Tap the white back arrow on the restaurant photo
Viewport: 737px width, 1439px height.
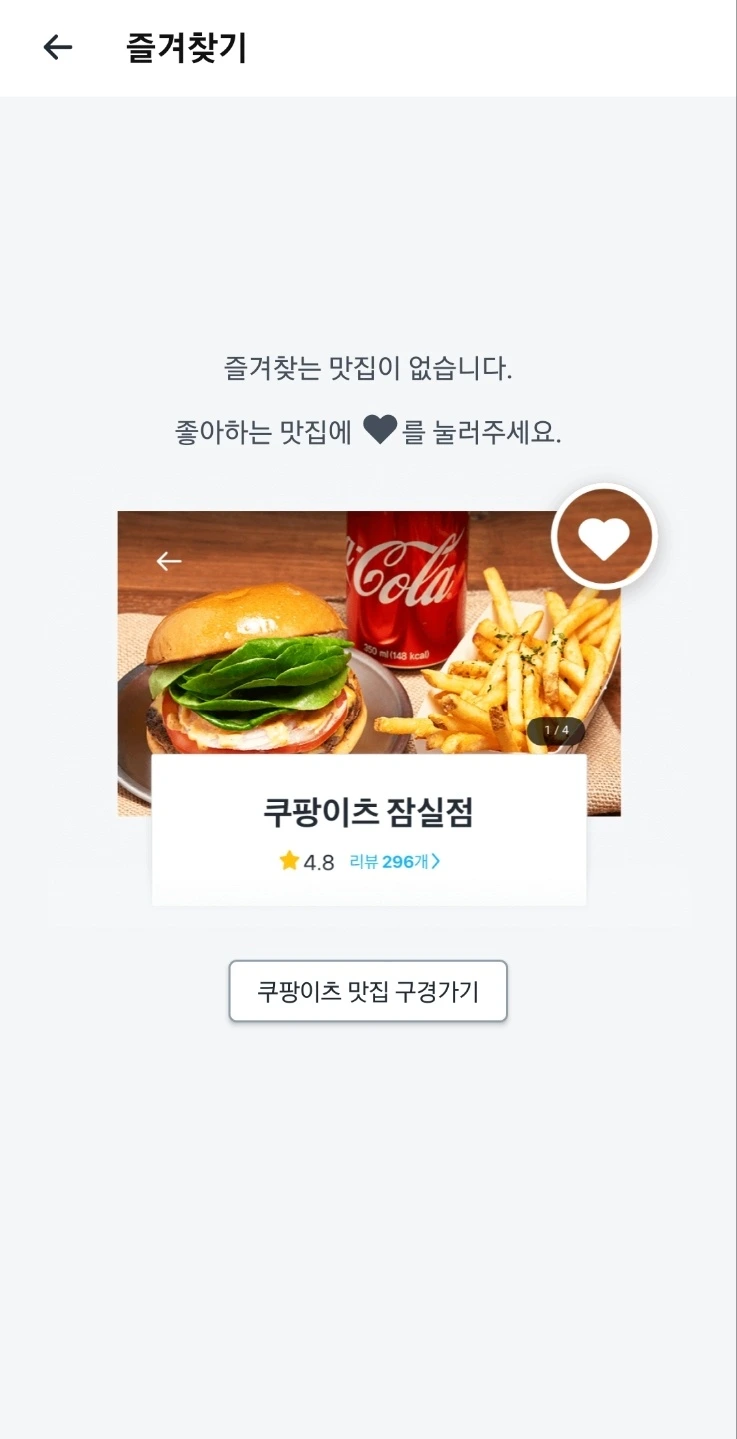[x=167, y=561]
